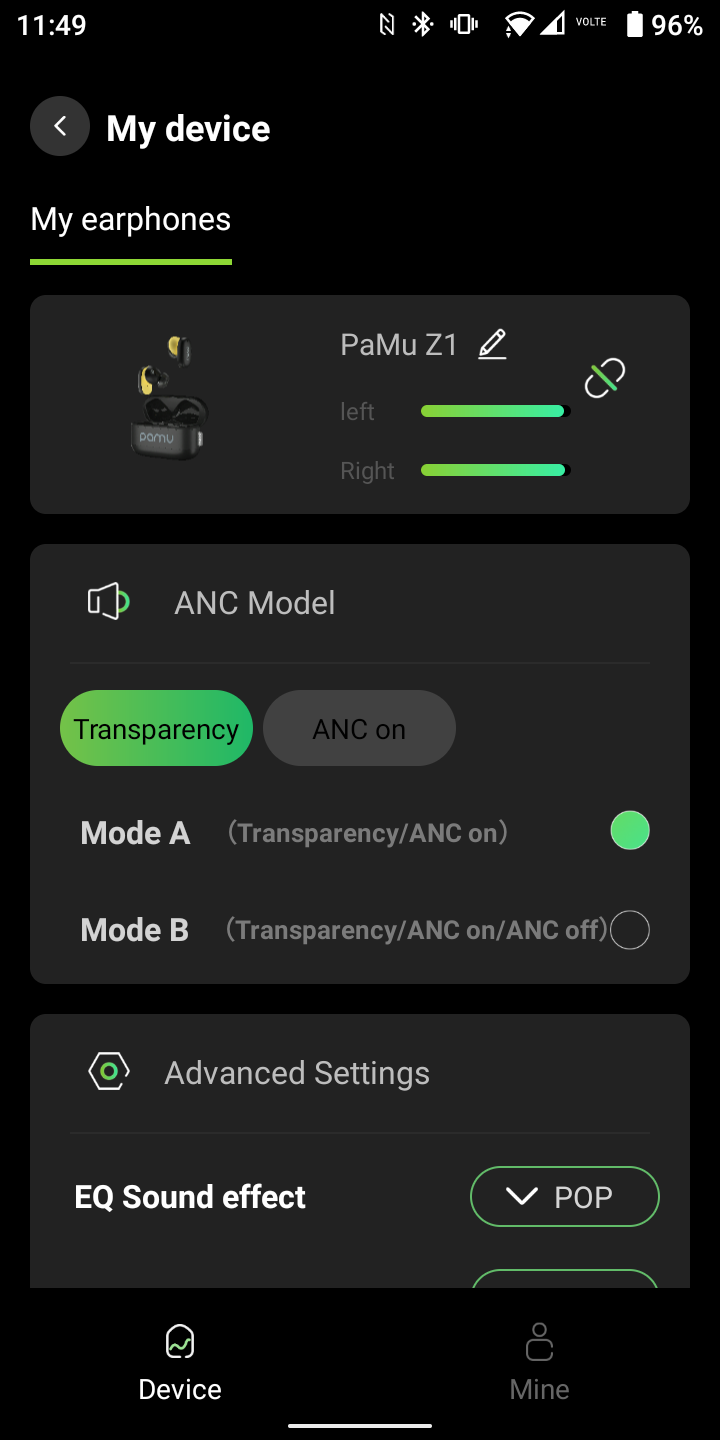Expand the POP EQ sound effect dropdown
This screenshot has width=720, height=1440.
[x=565, y=1196]
